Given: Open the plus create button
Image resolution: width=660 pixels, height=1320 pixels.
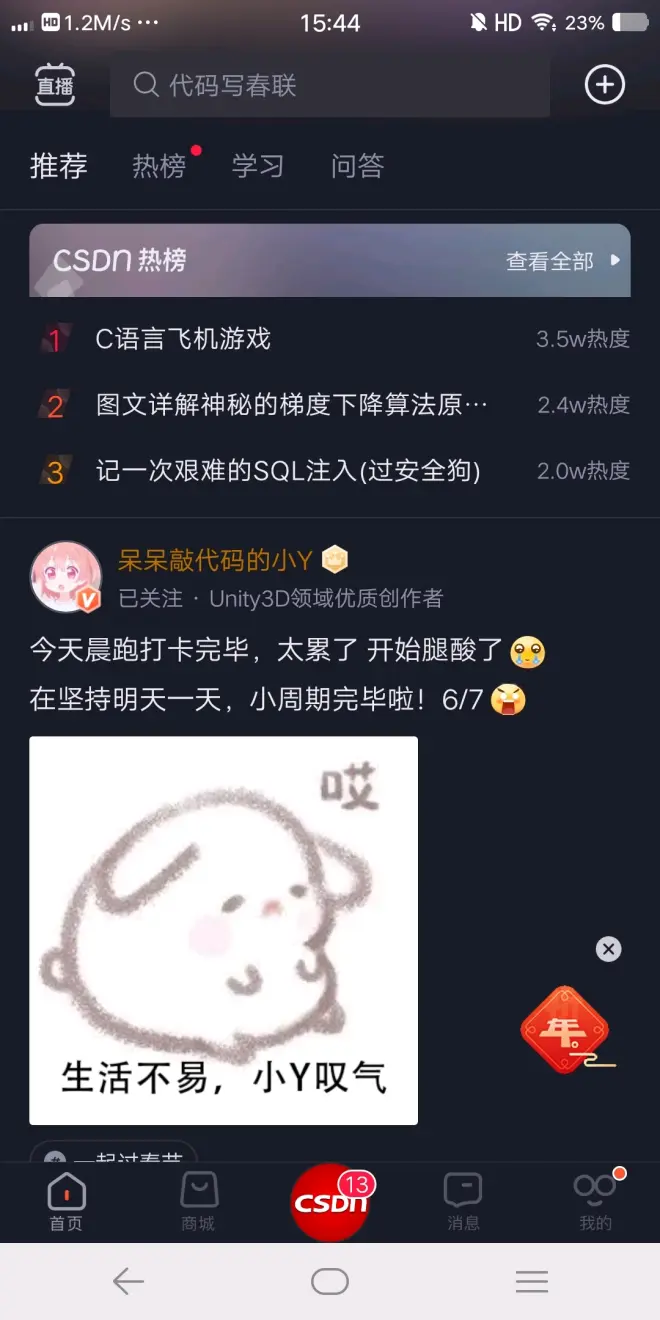Looking at the screenshot, I should point(604,85).
